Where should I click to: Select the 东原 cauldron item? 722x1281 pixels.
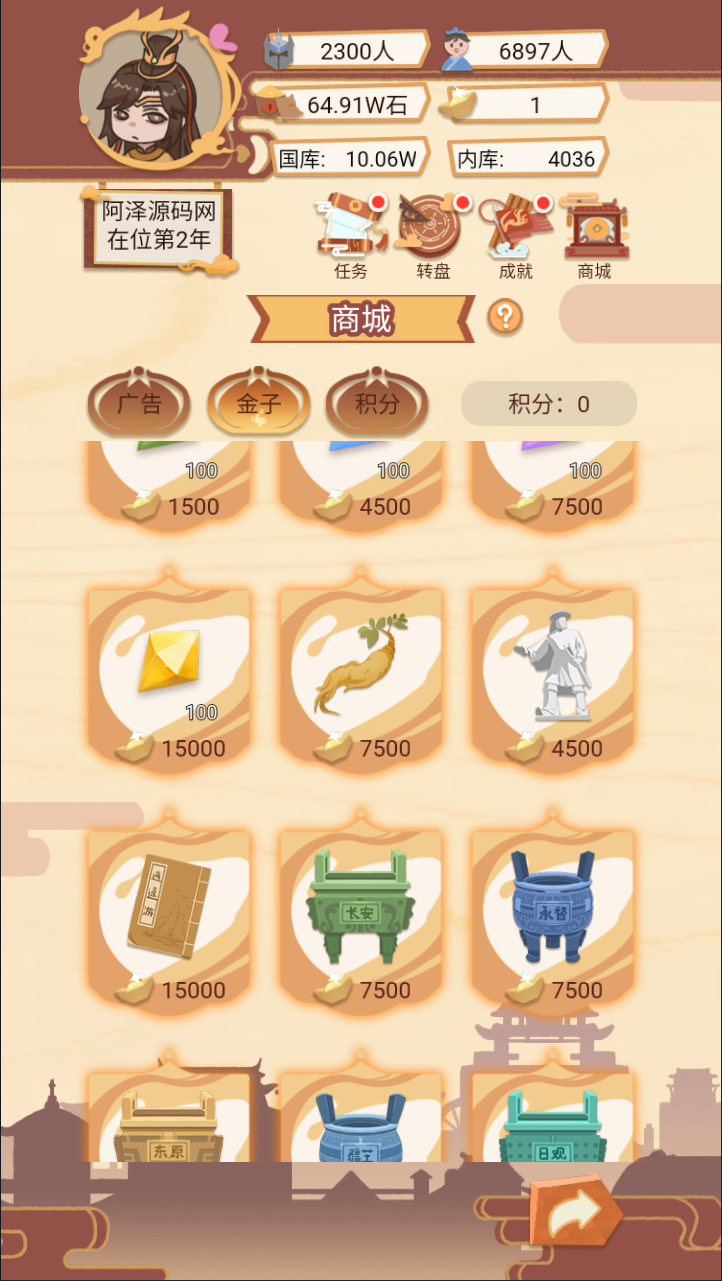(169, 1125)
